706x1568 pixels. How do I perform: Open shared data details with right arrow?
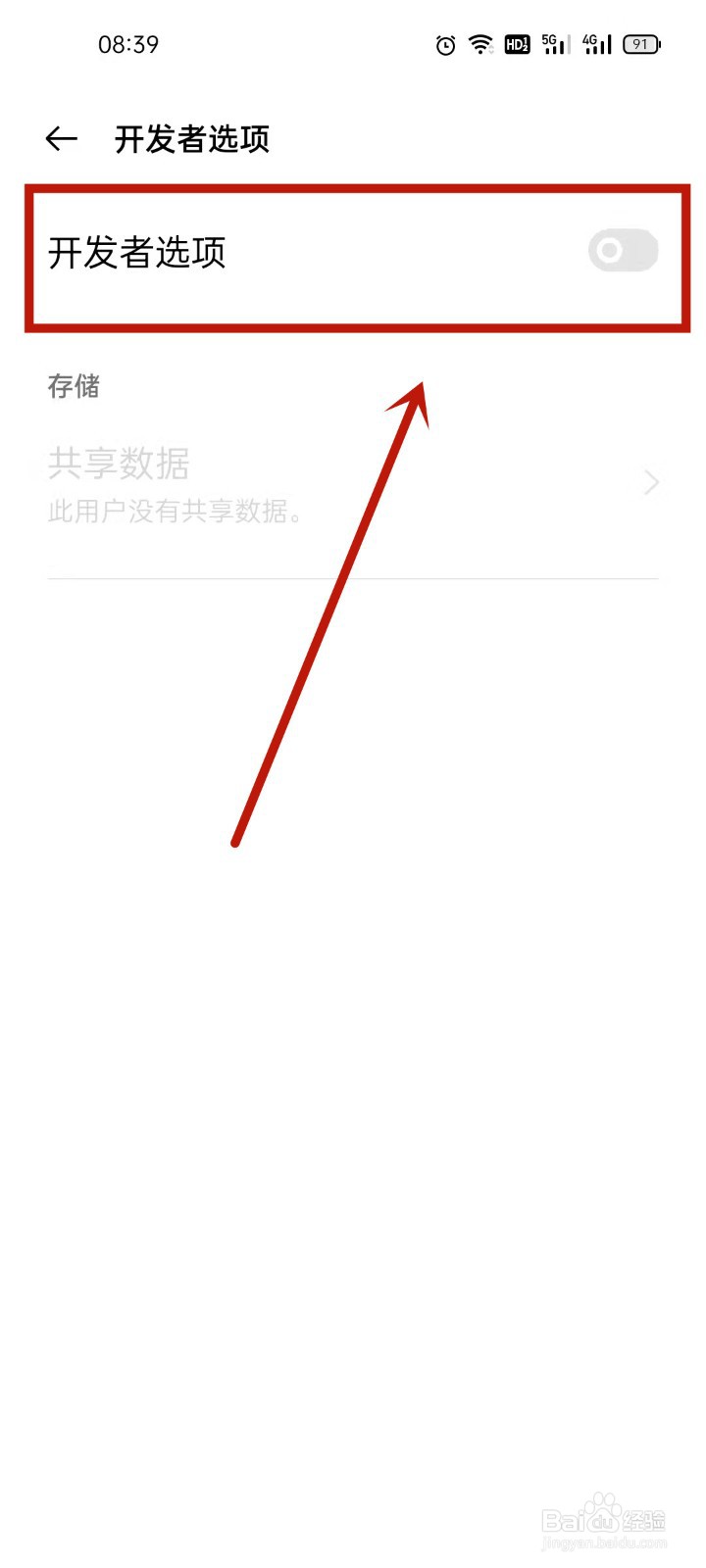coord(650,482)
